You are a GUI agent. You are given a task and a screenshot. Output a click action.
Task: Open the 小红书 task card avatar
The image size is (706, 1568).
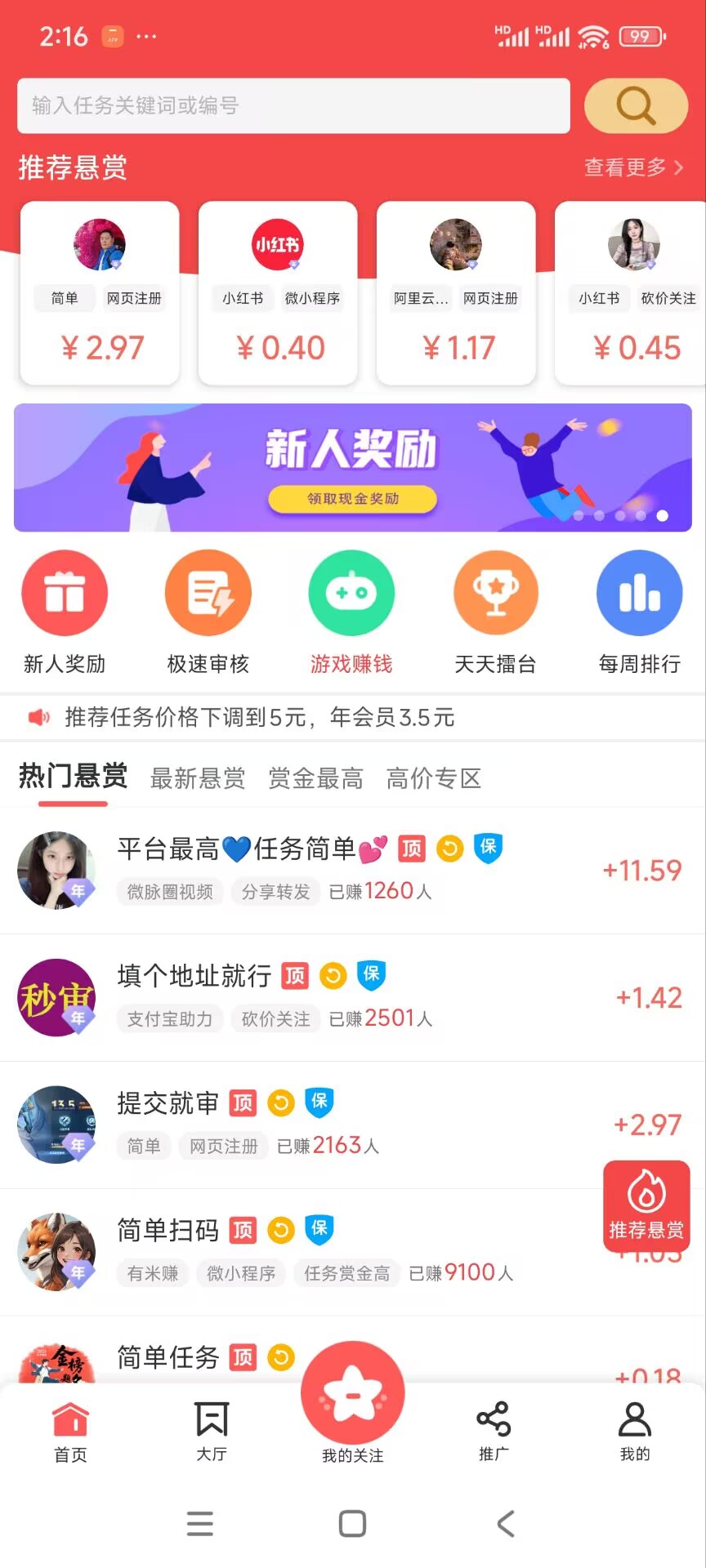278,243
